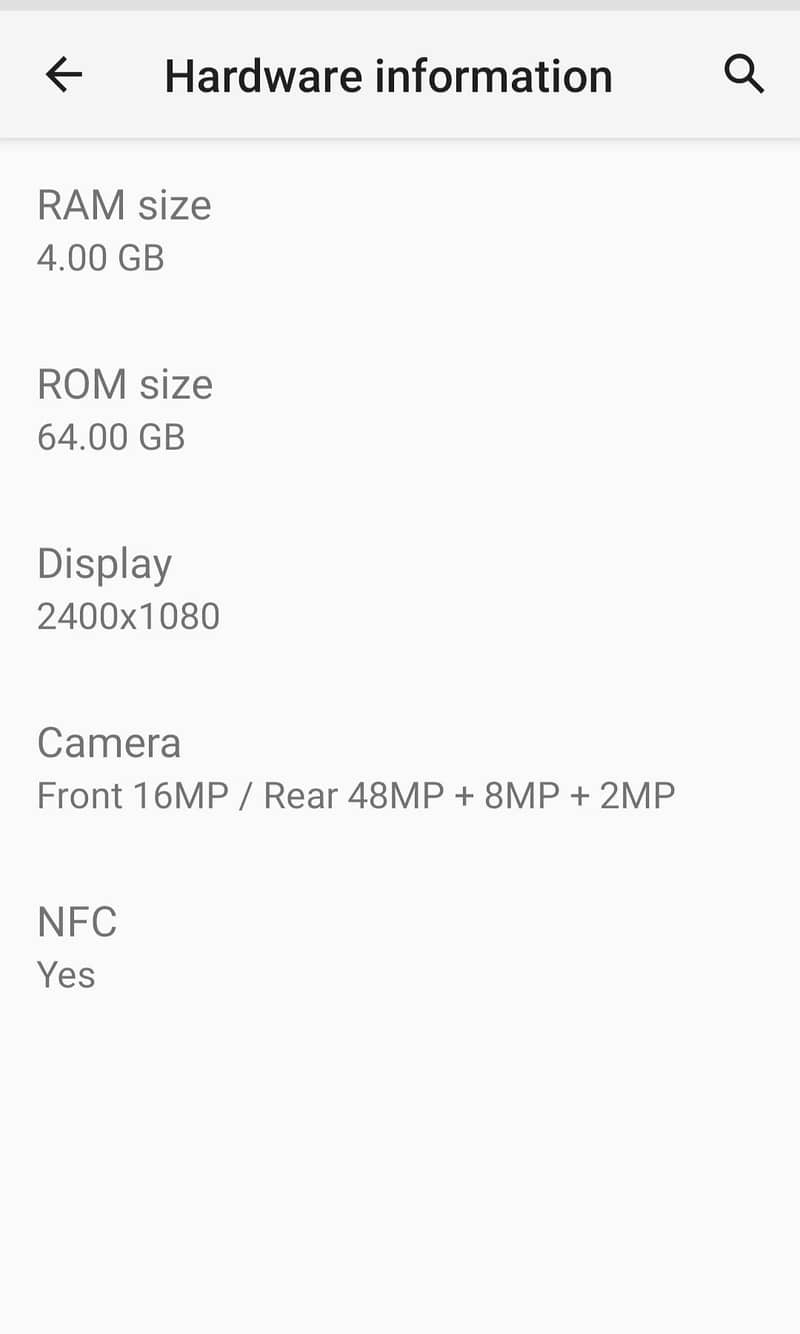The height and width of the screenshot is (1334, 800).
Task: Tap the Camera label
Action: [x=109, y=742]
